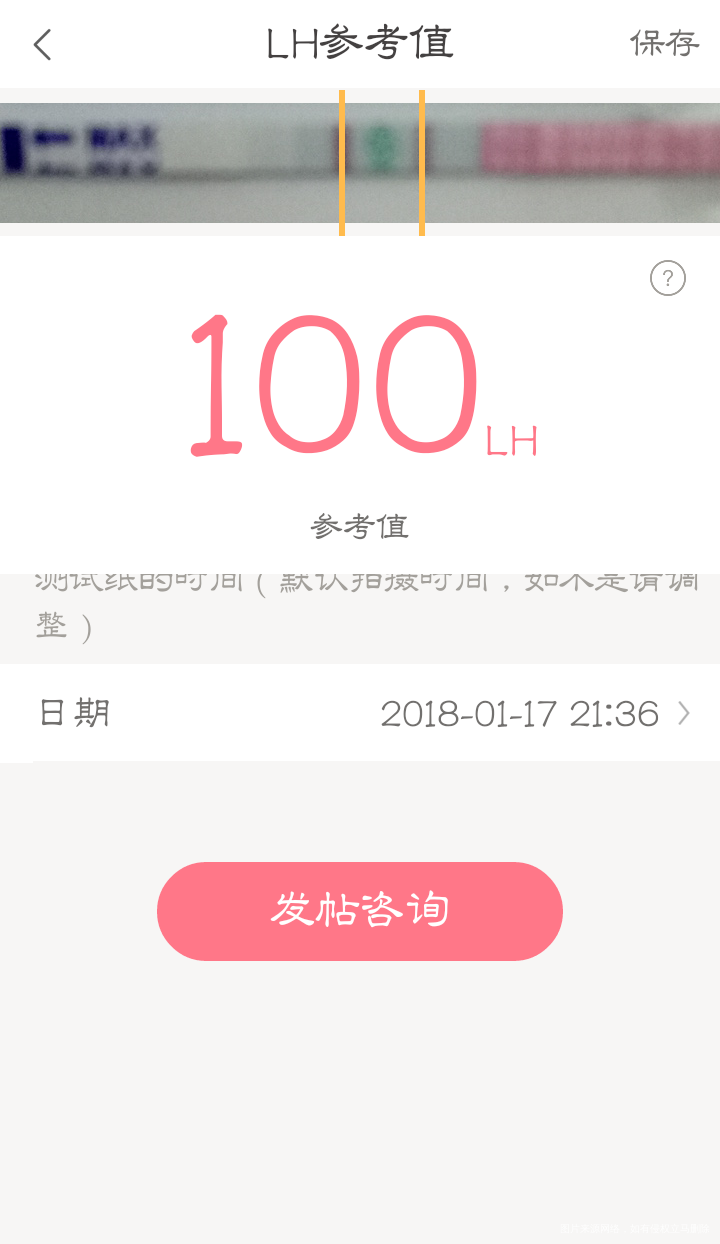Screen dimensions: 720x1244
Task: Tap 保存 to save the reading
Action: click(x=664, y=45)
